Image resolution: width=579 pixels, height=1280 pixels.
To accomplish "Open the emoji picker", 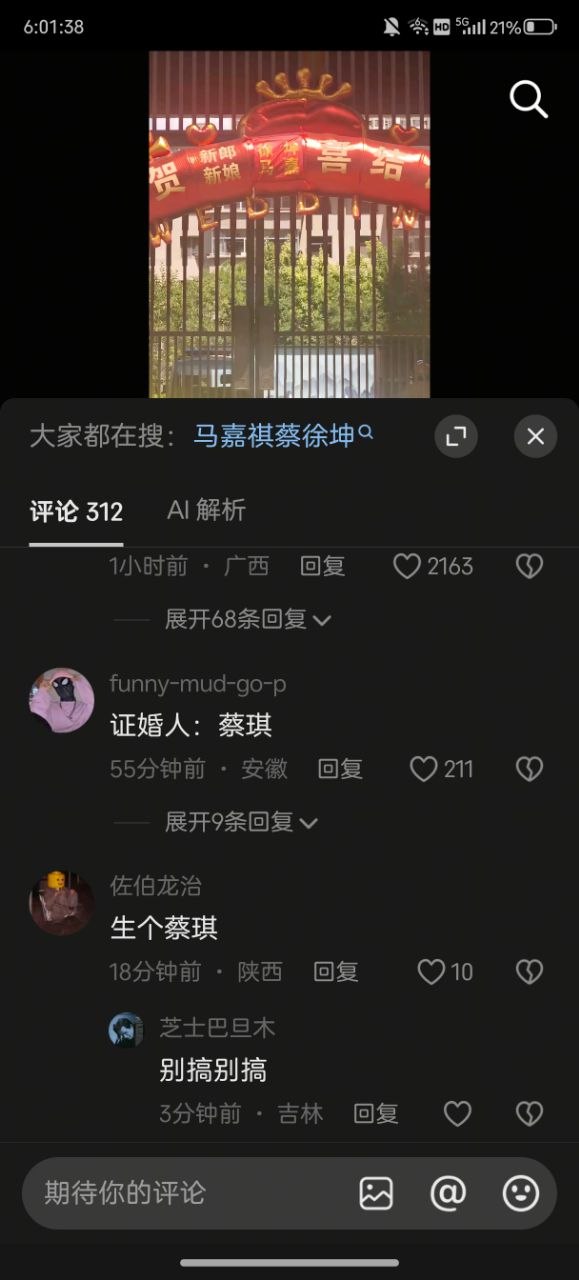I will (x=521, y=1193).
